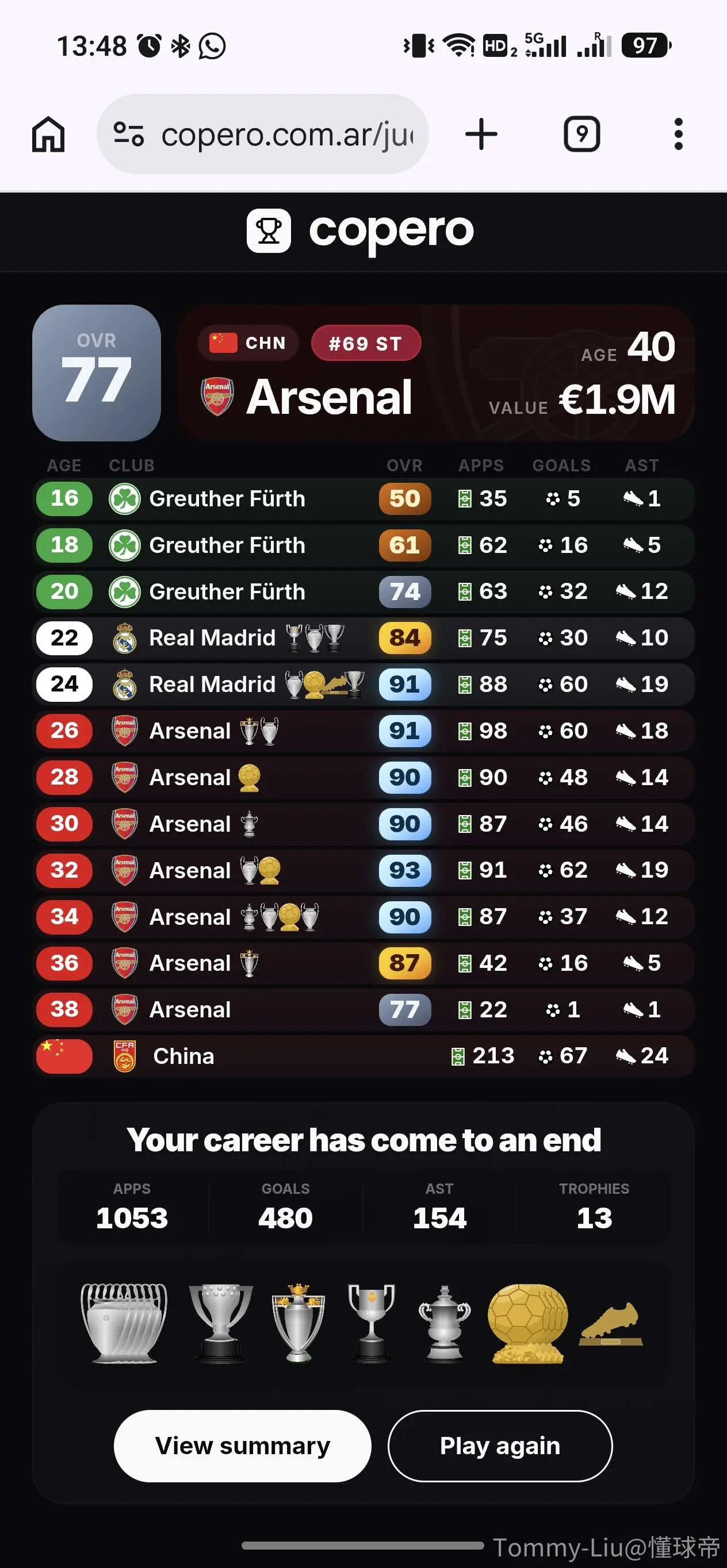Viewport: 727px width, 1568px height.
Task: Tap the View summary button
Action: [242, 1445]
